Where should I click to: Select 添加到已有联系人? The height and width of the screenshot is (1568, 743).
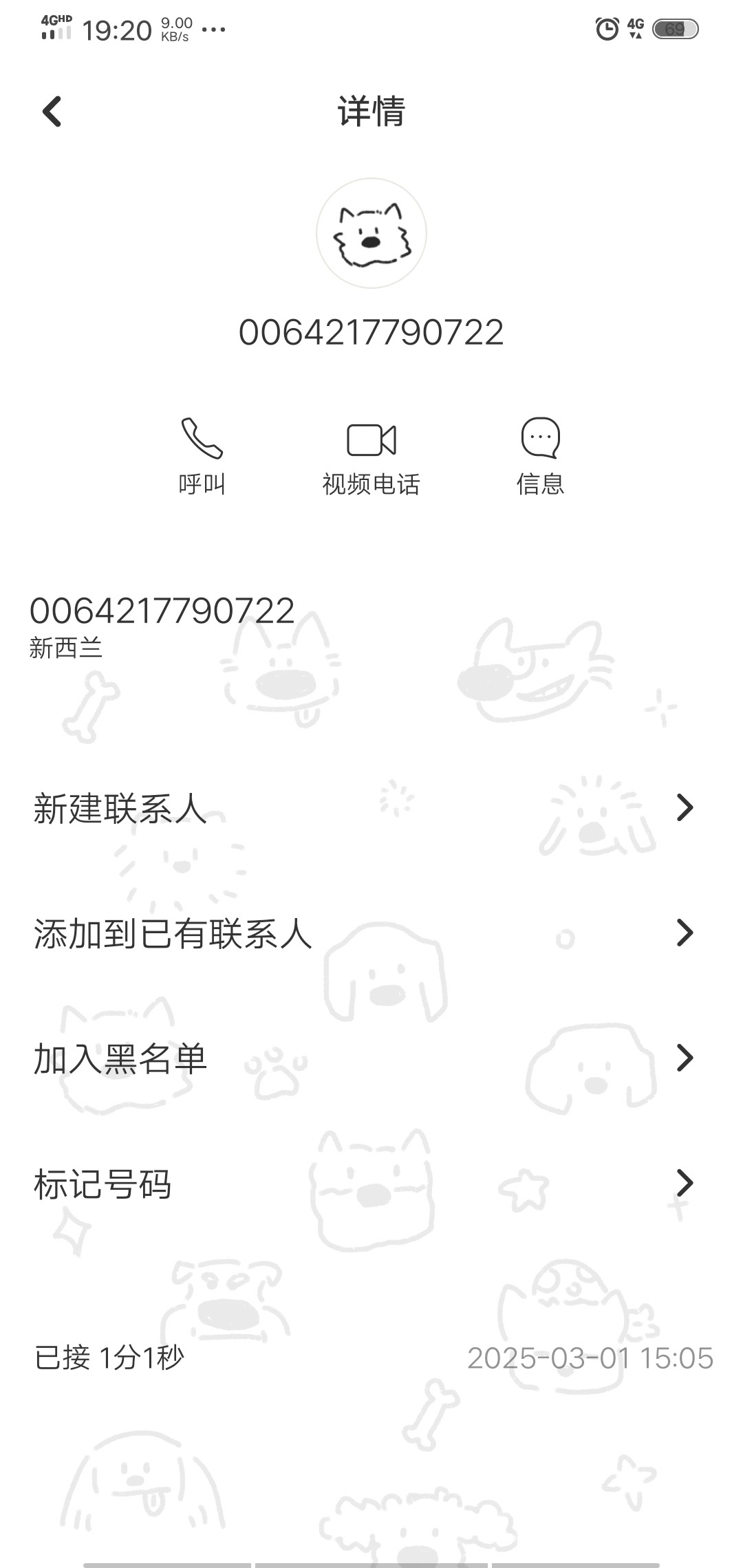363,933
